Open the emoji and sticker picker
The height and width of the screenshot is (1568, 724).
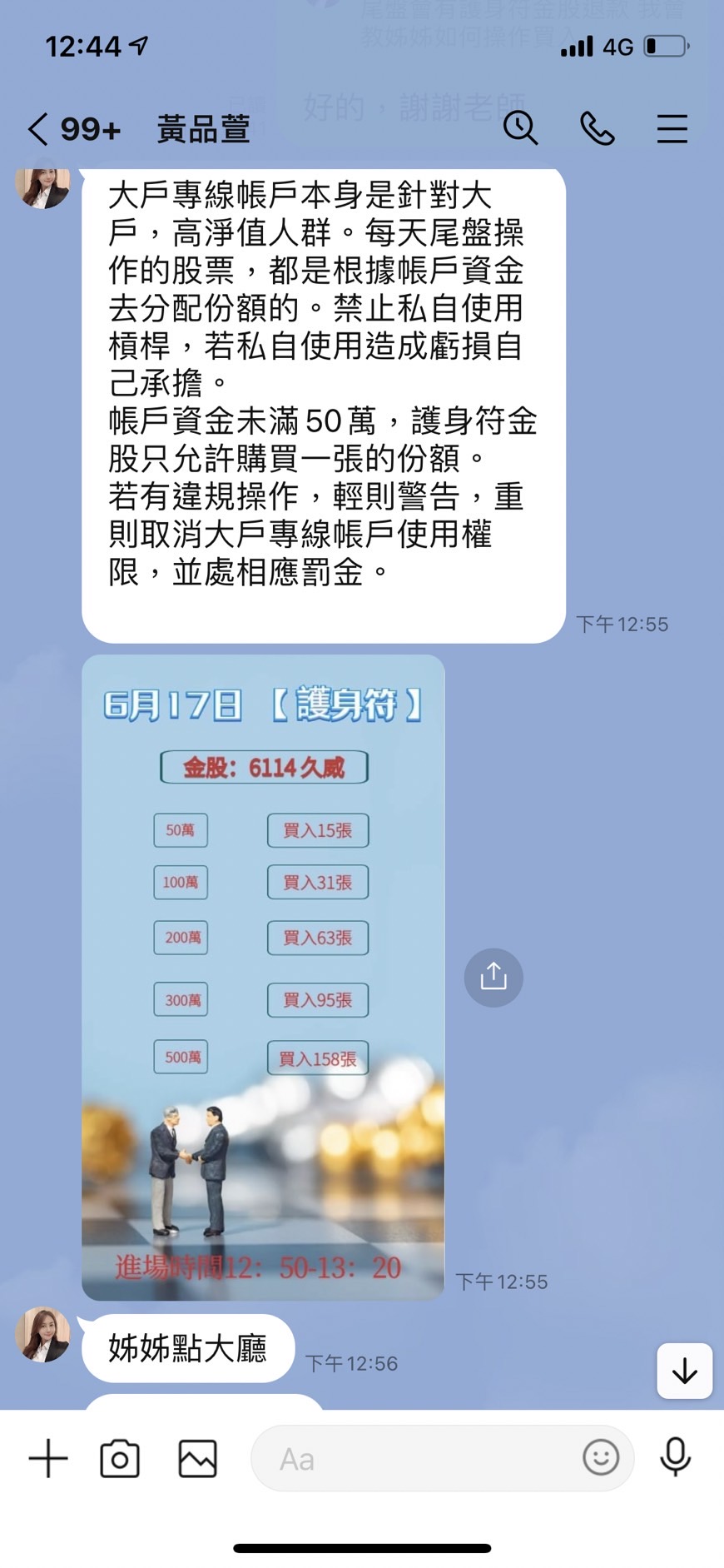(x=600, y=1457)
